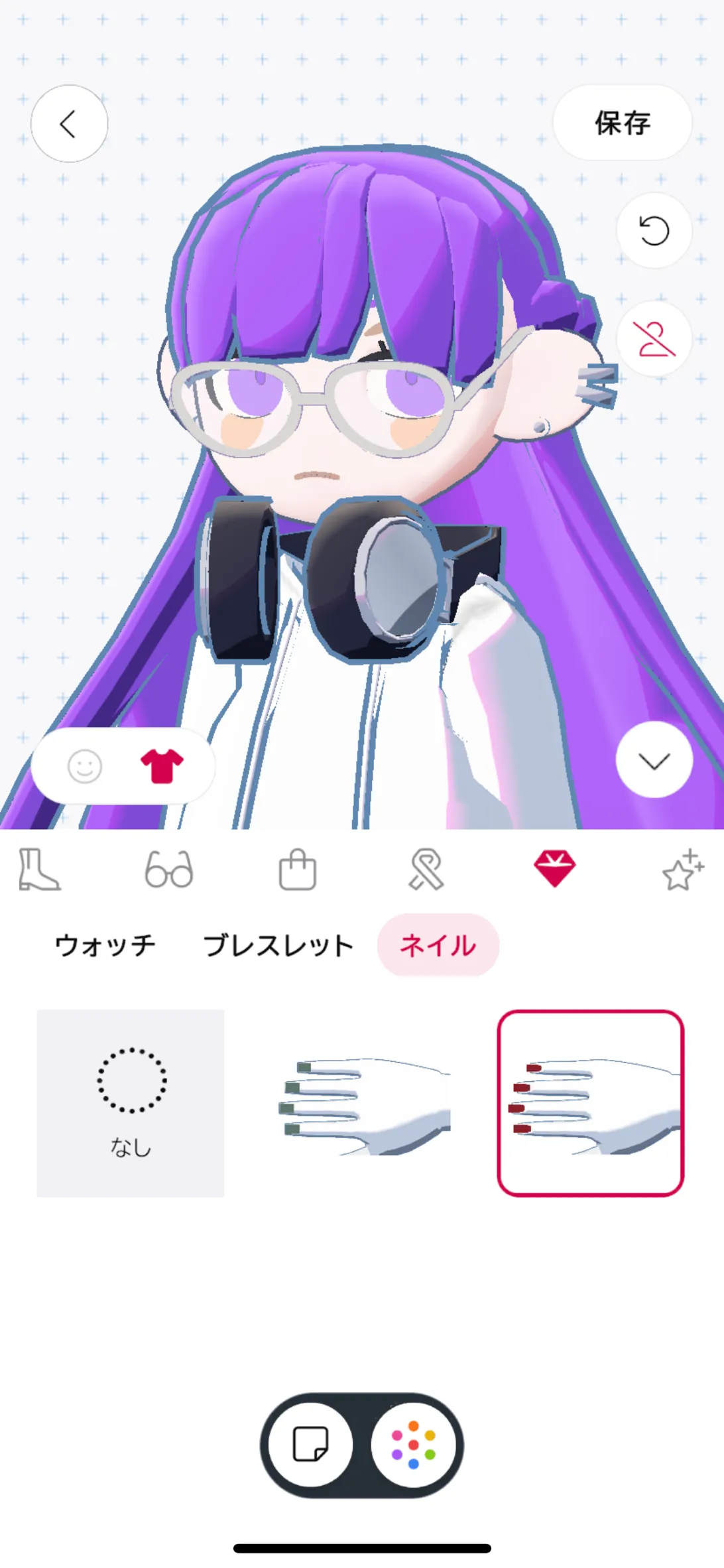Open the glasses category
The height and width of the screenshot is (1568, 724).
[168, 869]
